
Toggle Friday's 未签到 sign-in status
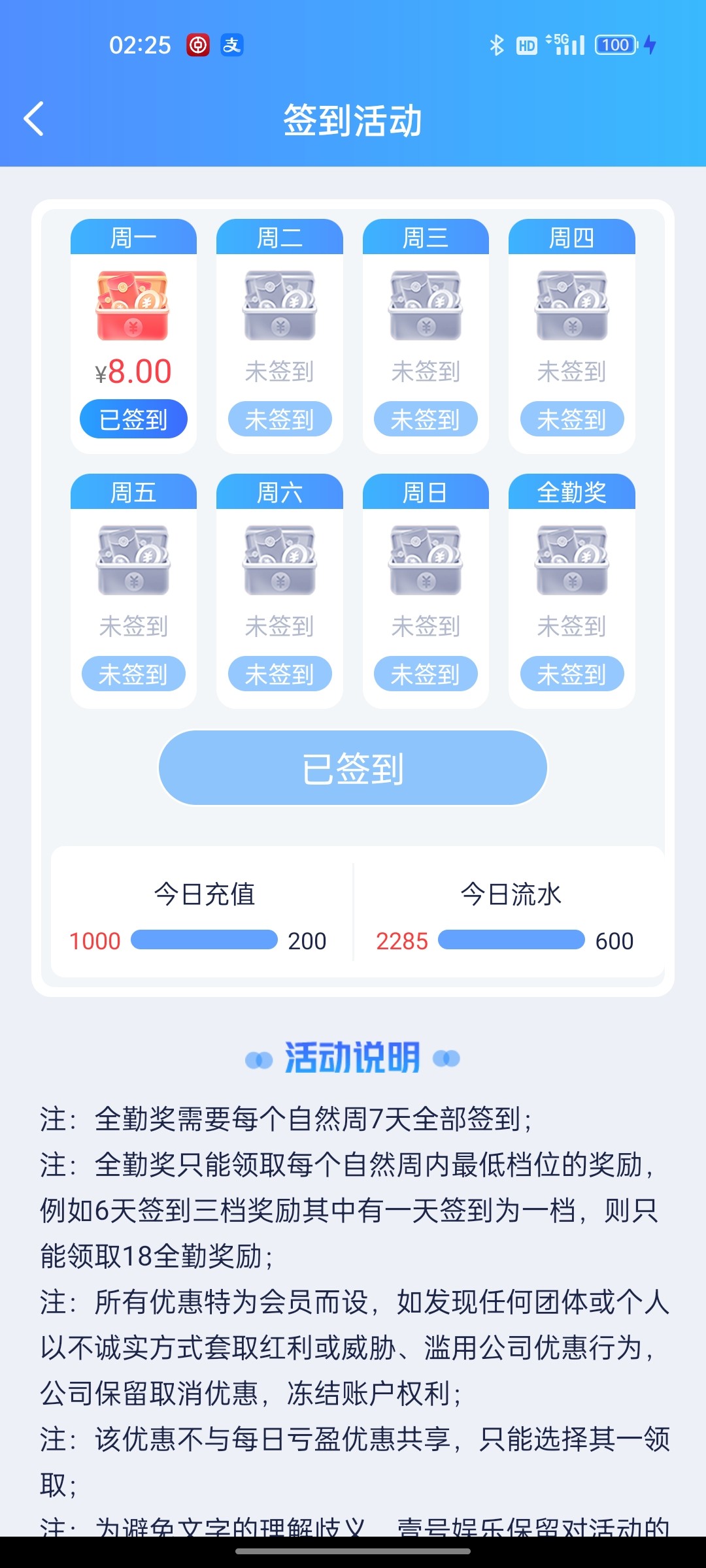point(133,673)
